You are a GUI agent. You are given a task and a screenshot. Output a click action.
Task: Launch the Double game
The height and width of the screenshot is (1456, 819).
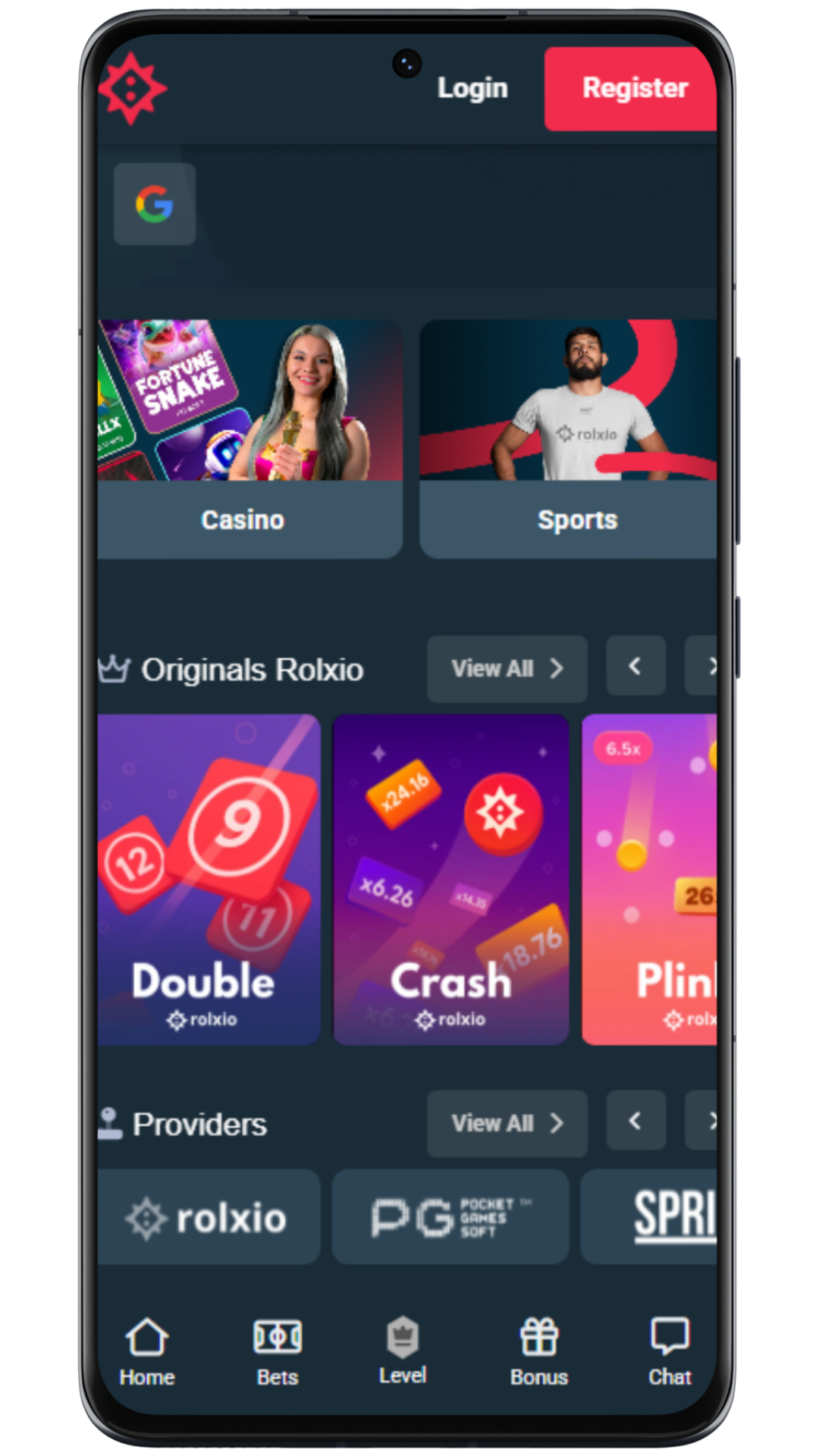click(x=209, y=880)
